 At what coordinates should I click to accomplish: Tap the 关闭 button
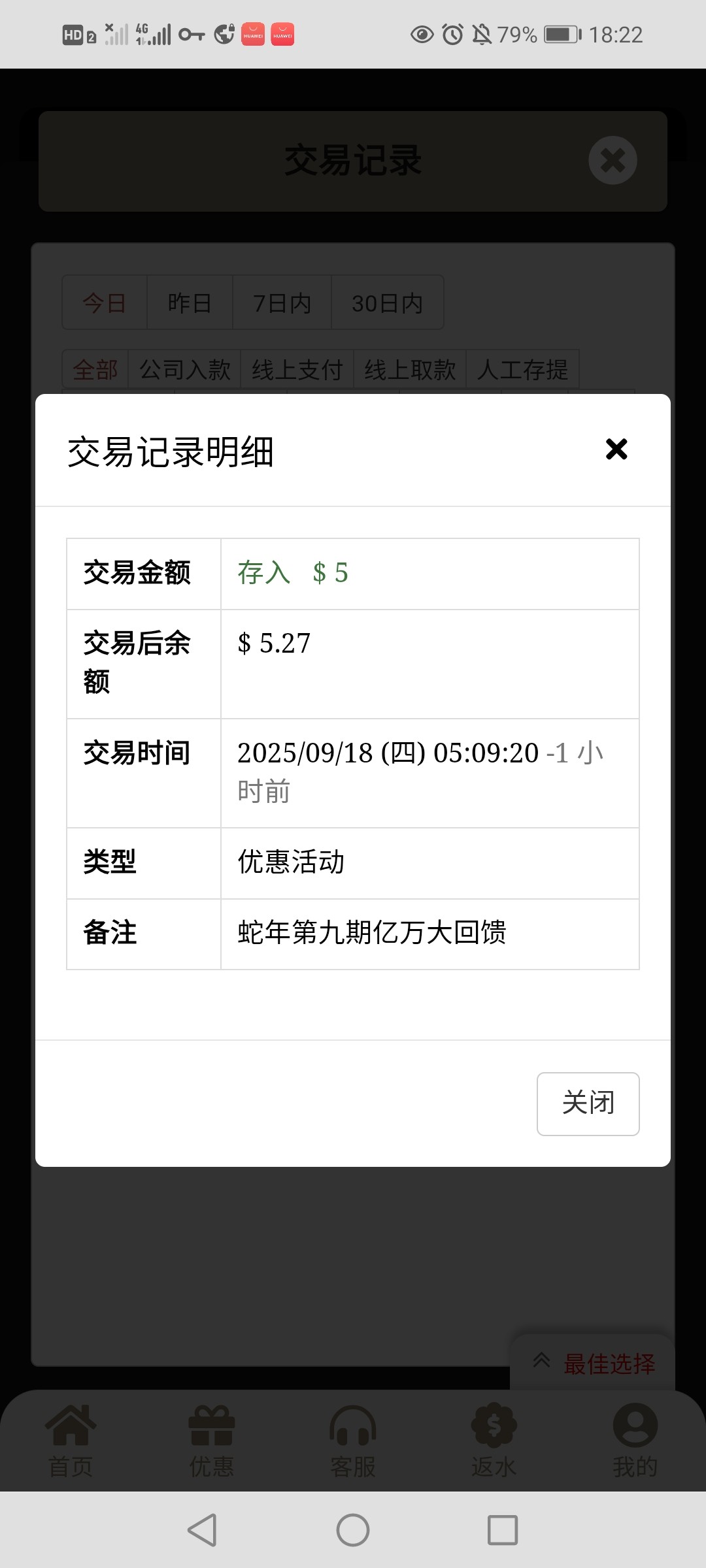click(x=588, y=1103)
